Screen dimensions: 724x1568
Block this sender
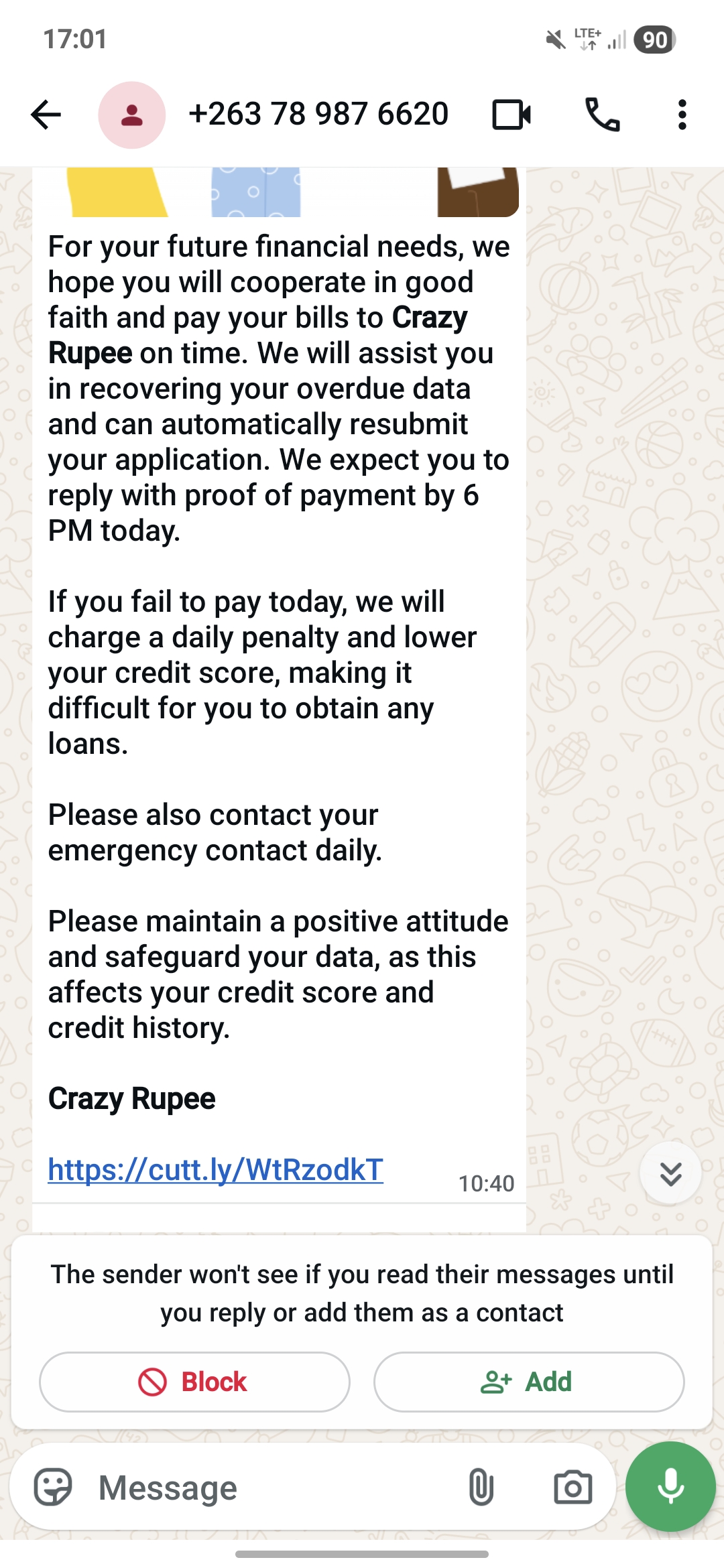tap(194, 1382)
